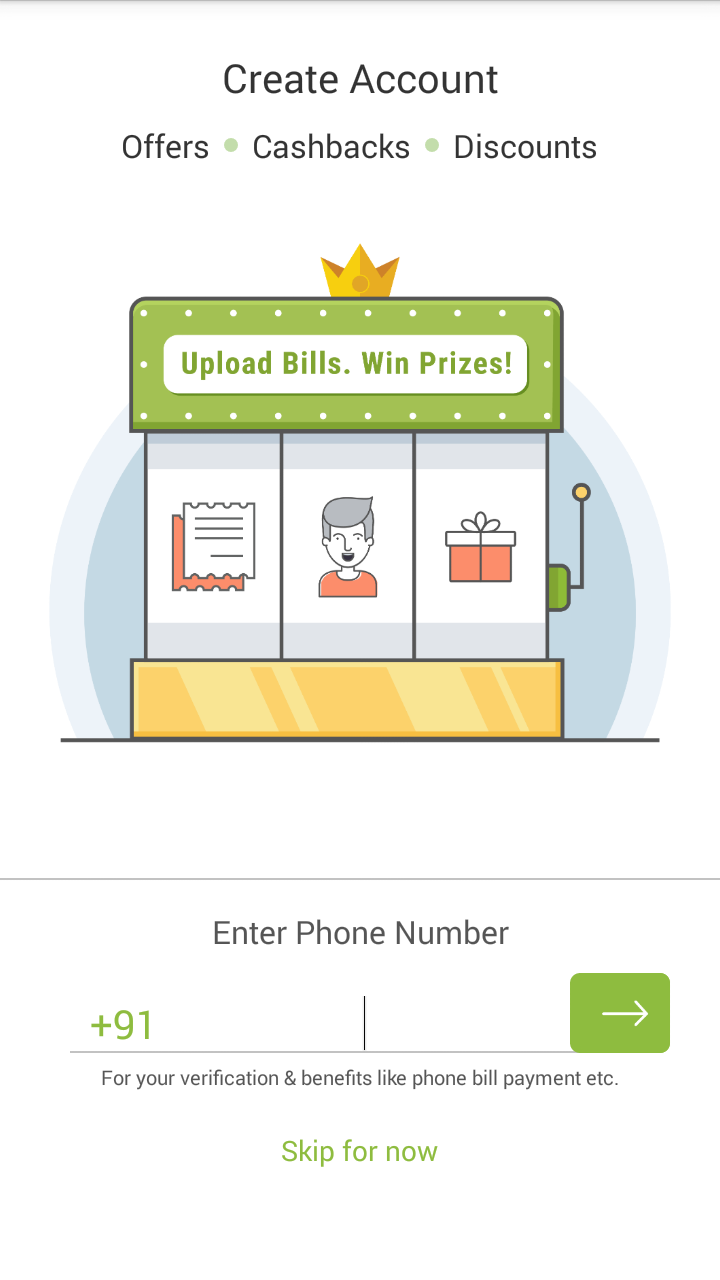720x1280 pixels.
Task: Tap the green arrow to submit phone number
Action: tap(620, 1012)
